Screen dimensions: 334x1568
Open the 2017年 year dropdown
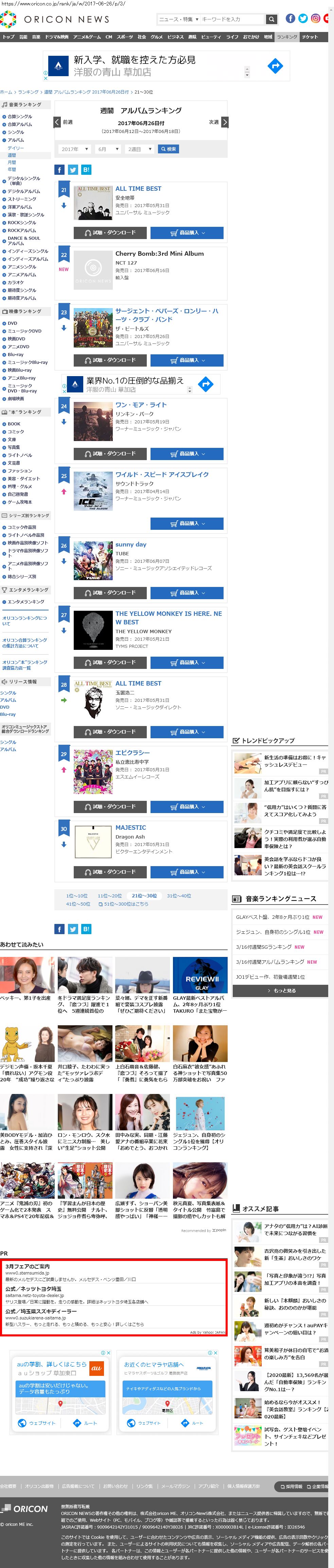(75, 149)
